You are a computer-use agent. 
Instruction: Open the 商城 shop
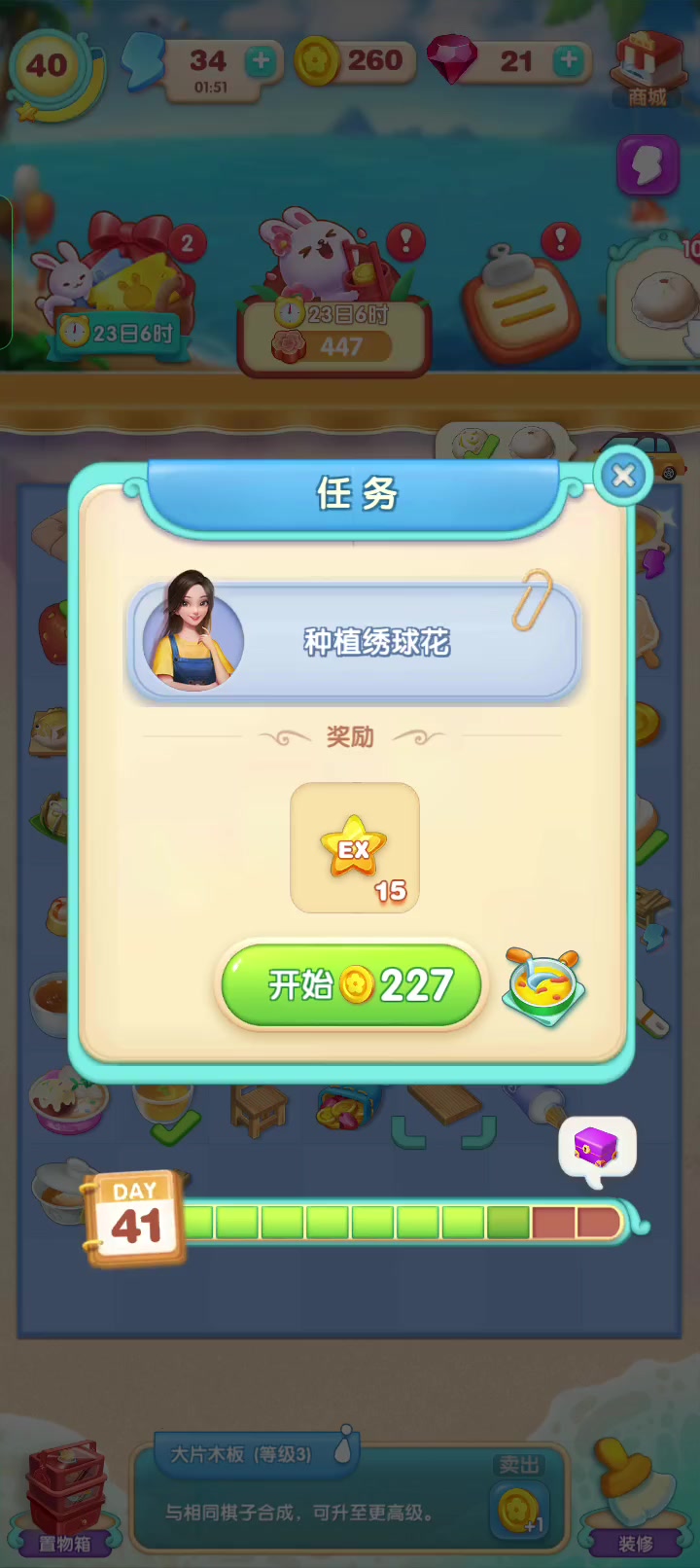click(x=647, y=68)
